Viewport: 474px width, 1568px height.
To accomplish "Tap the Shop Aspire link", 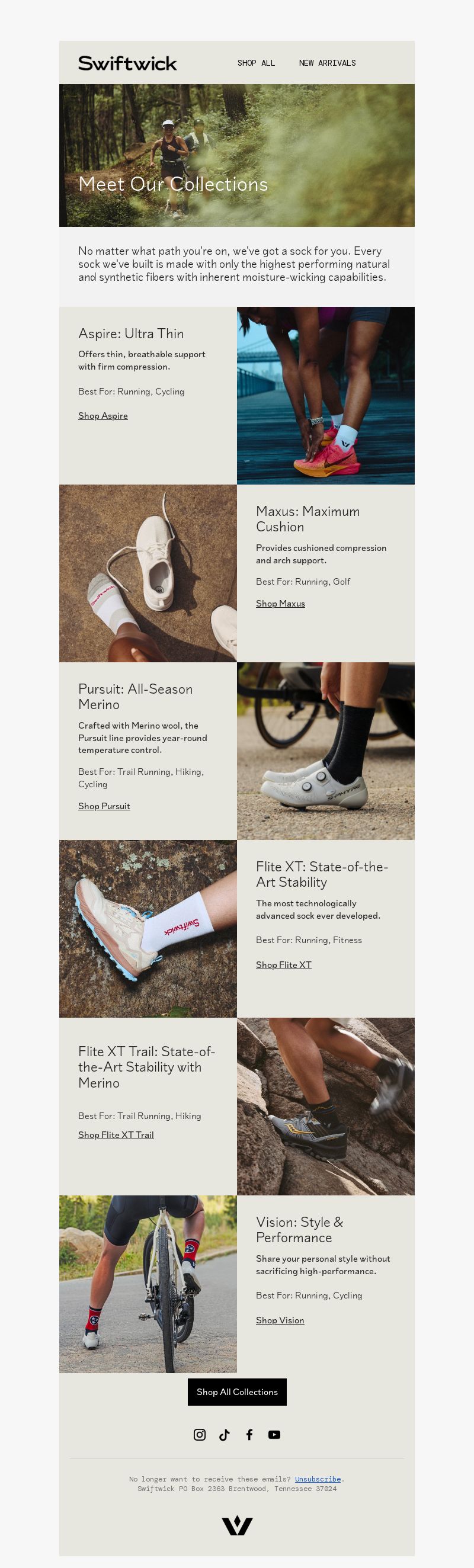I will 103,416.
